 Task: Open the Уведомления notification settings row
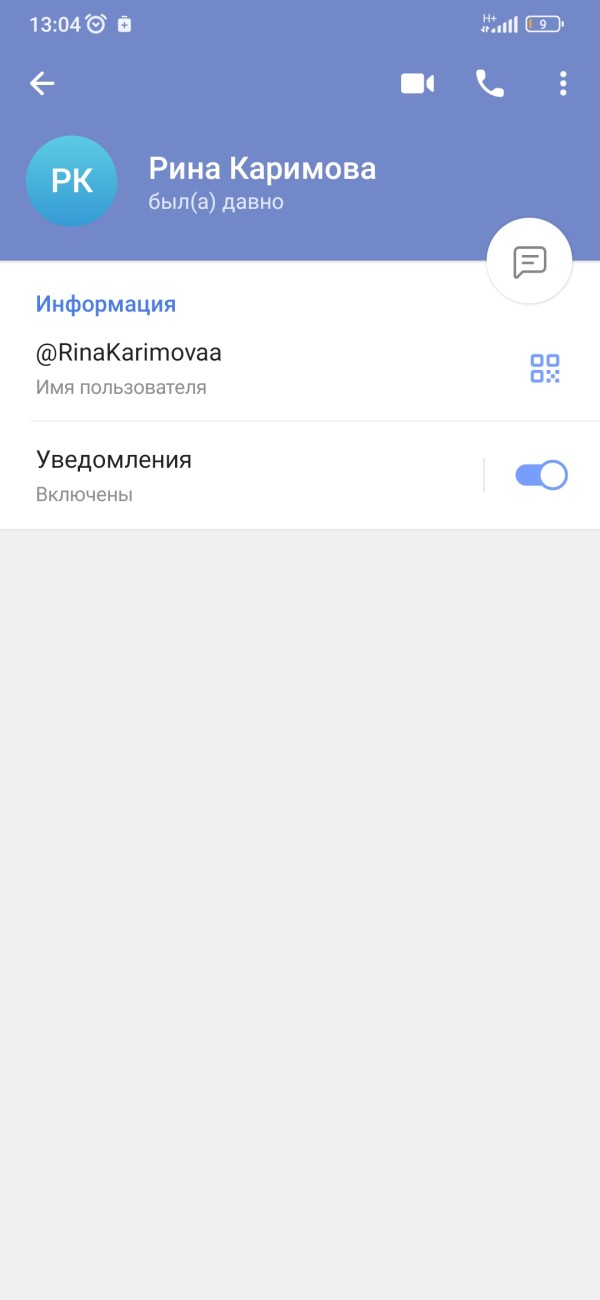coord(240,475)
